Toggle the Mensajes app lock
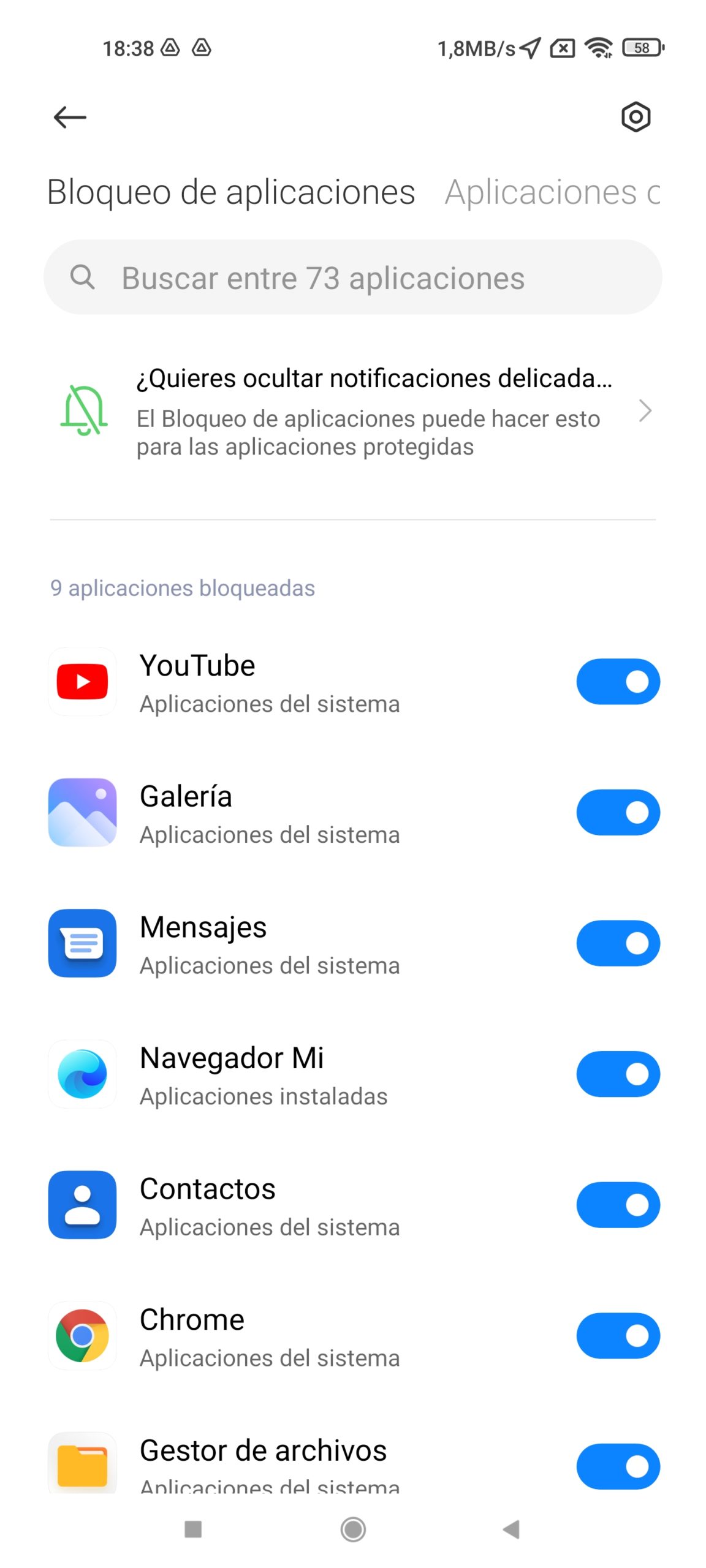Screen dimensions: 706x1568 (x=618, y=943)
